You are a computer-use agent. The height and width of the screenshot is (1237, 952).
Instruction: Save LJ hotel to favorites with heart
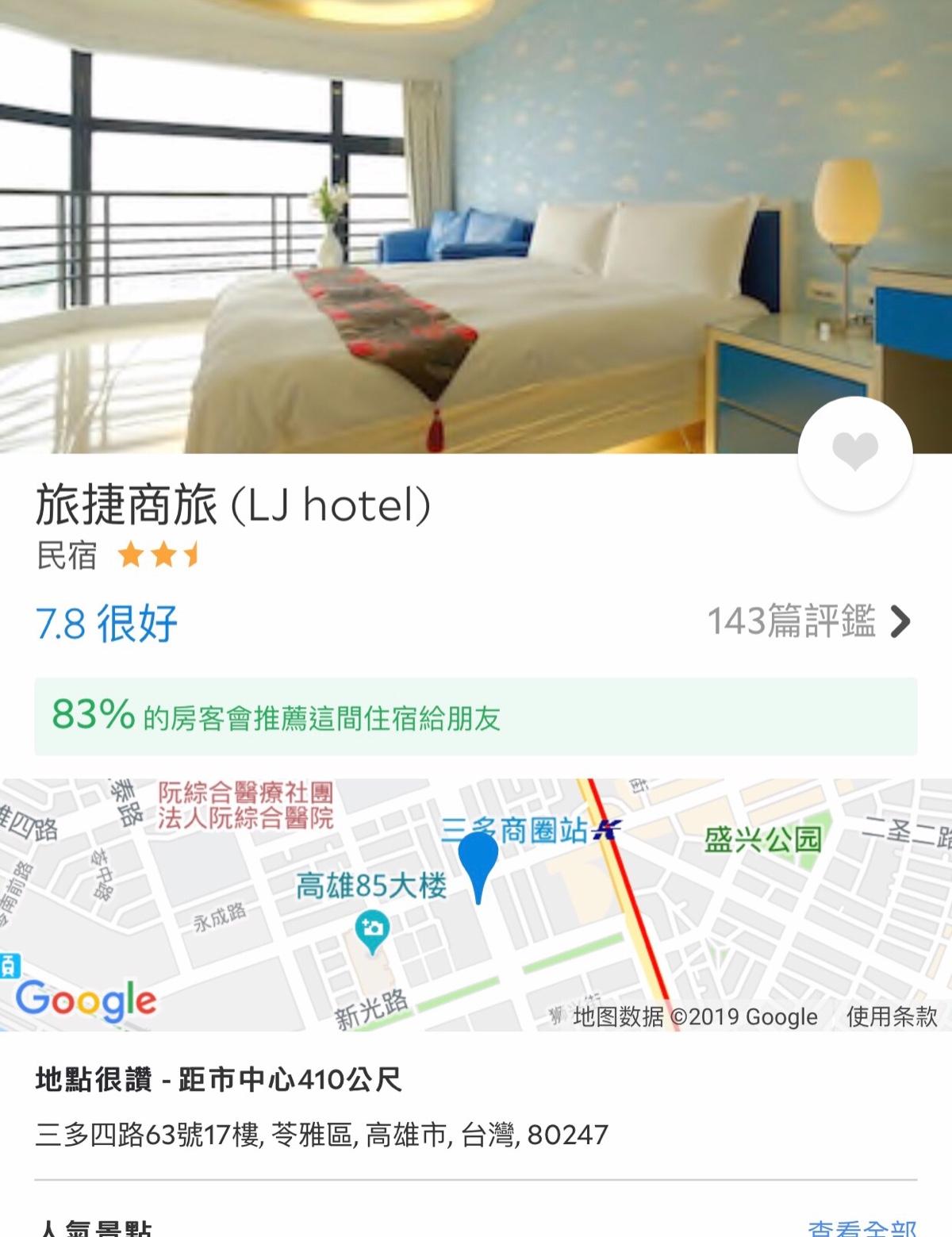(854, 454)
